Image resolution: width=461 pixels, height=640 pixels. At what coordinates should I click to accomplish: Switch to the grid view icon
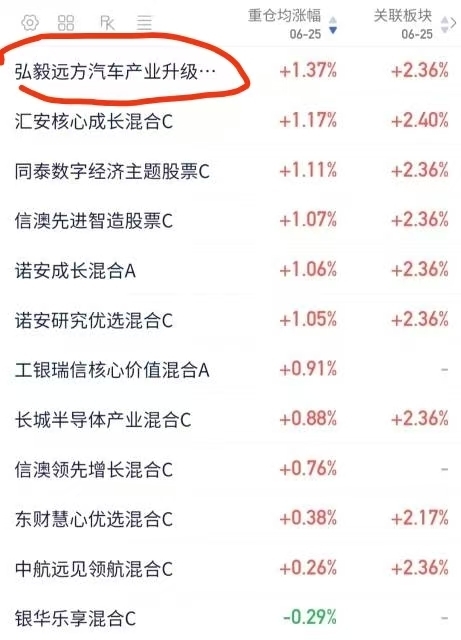click(66, 23)
